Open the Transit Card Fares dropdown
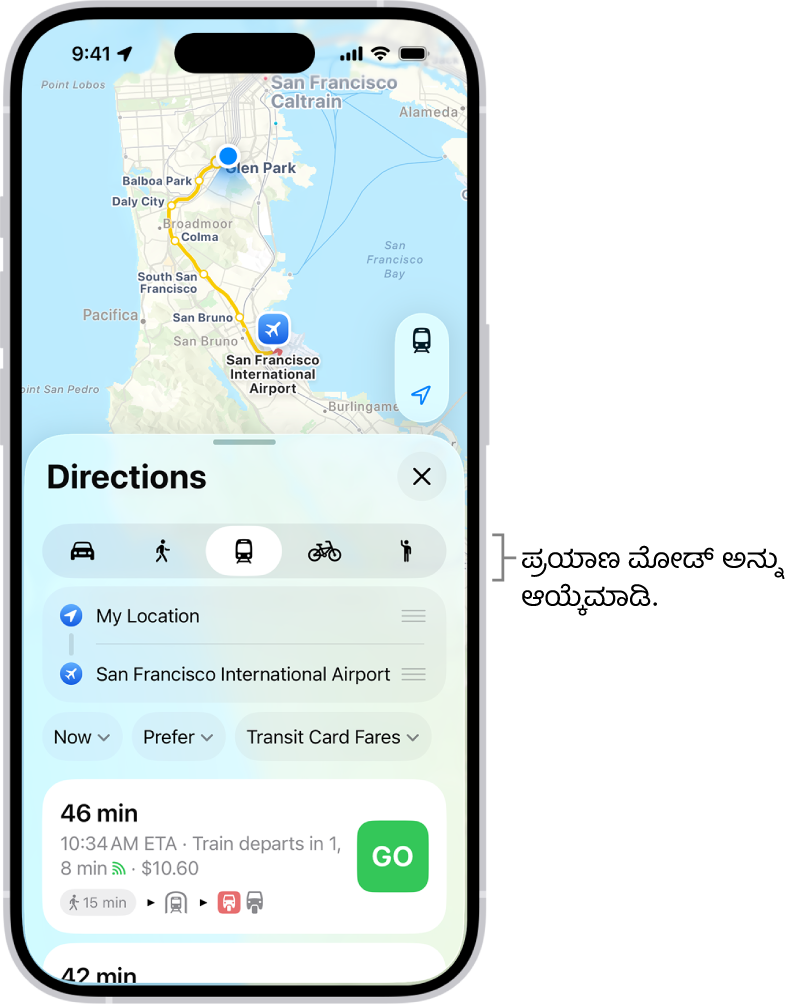The height and width of the screenshot is (1008, 803). pyautogui.click(x=333, y=737)
